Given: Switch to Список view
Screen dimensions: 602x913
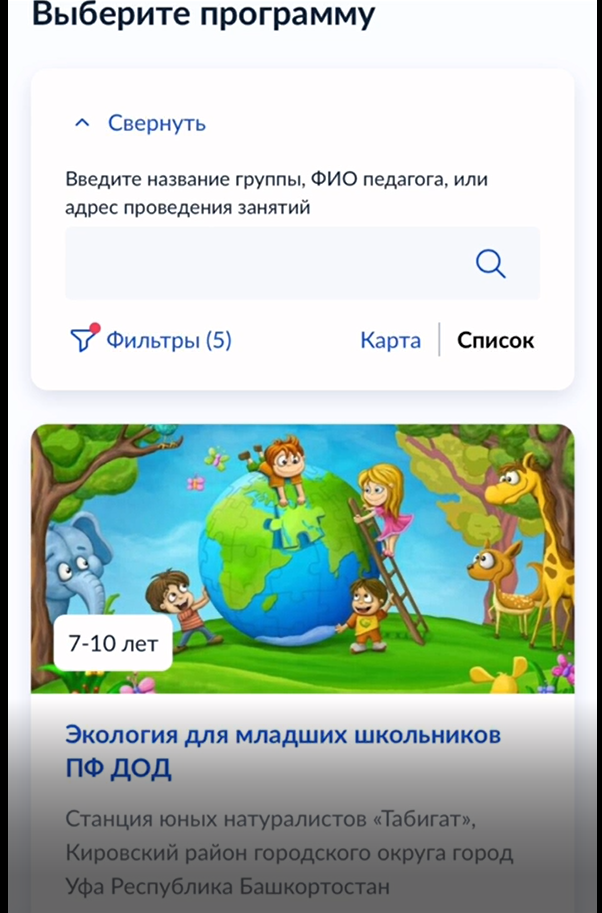Looking at the screenshot, I should (x=495, y=340).
